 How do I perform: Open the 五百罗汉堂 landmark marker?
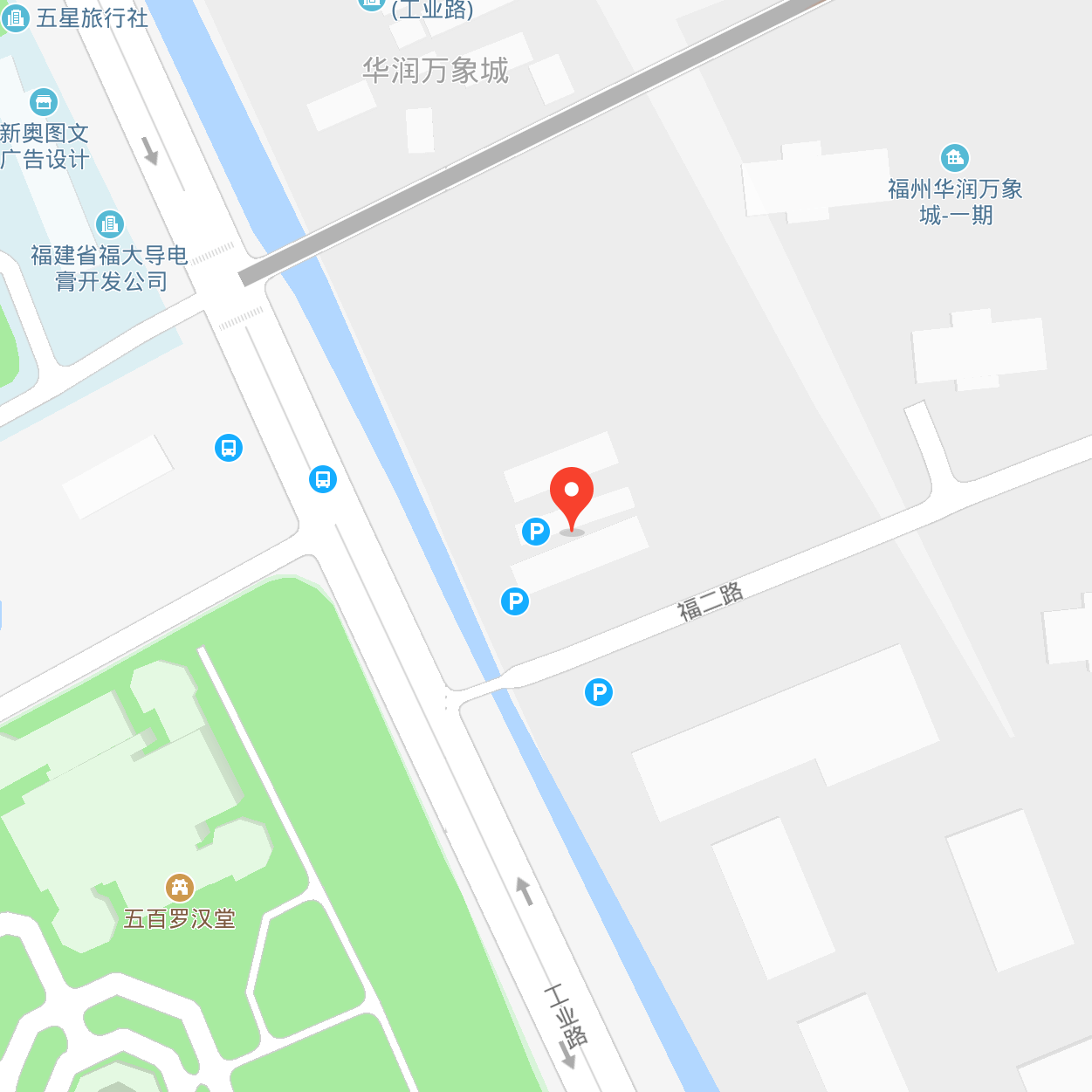click(x=180, y=888)
